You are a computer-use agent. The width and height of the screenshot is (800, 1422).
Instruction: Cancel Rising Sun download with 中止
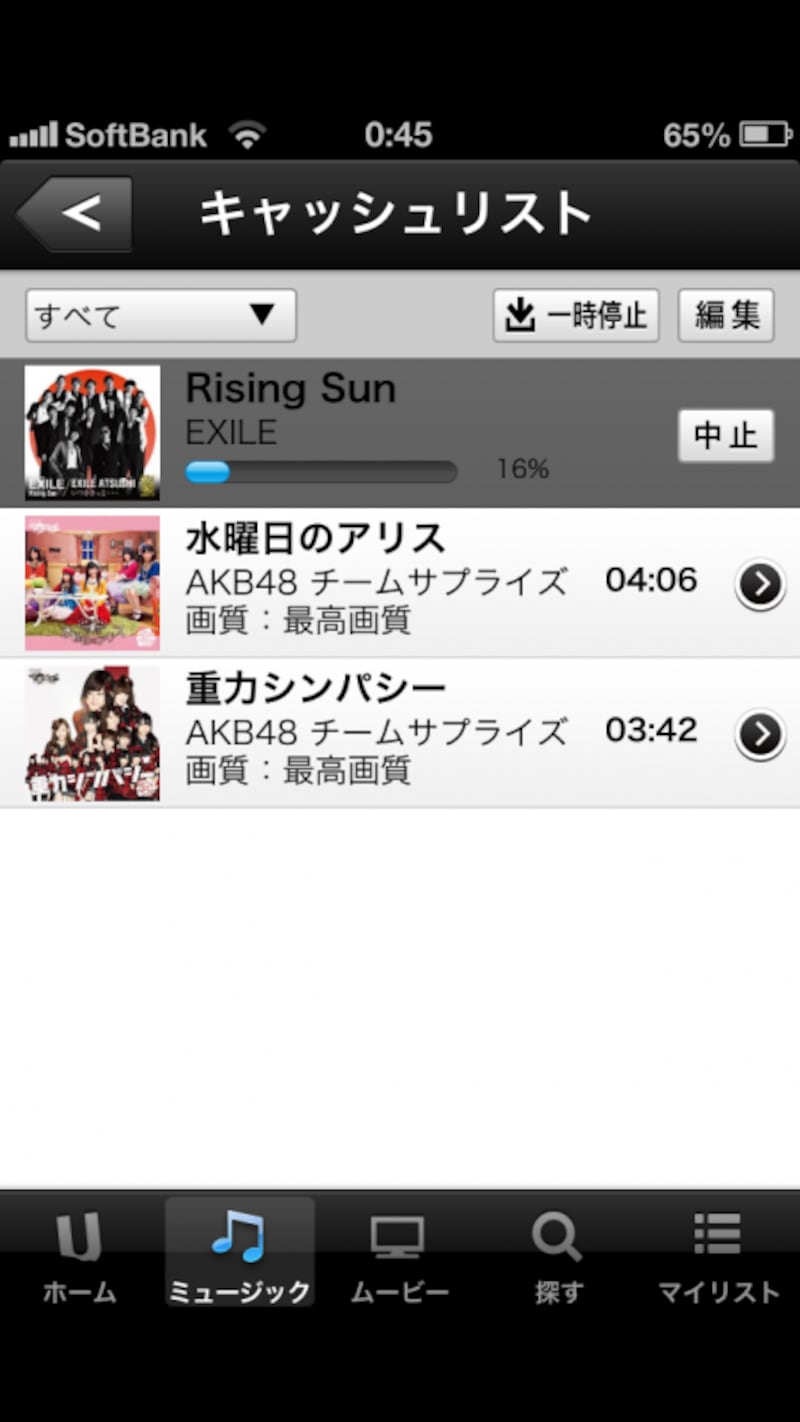click(726, 436)
